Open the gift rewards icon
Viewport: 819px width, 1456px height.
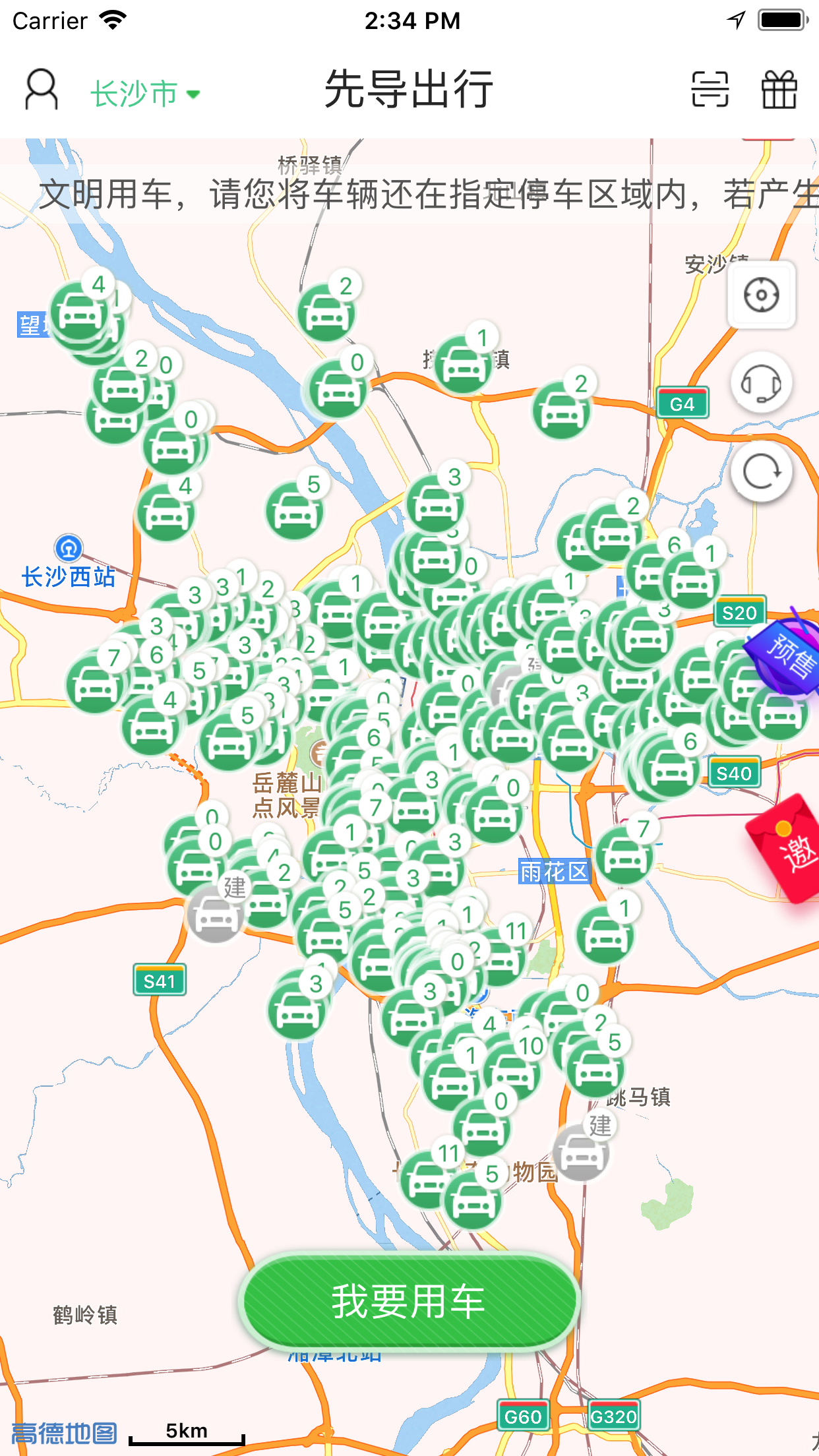(x=779, y=90)
